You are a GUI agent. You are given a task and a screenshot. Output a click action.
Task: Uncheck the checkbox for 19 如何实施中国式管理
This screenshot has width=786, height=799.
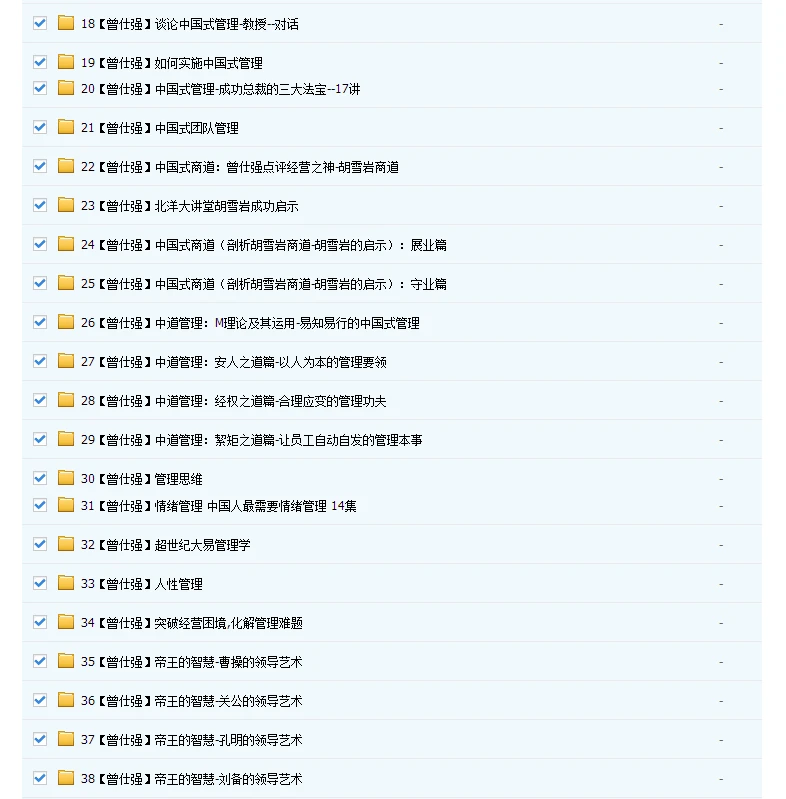[x=39, y=62]
